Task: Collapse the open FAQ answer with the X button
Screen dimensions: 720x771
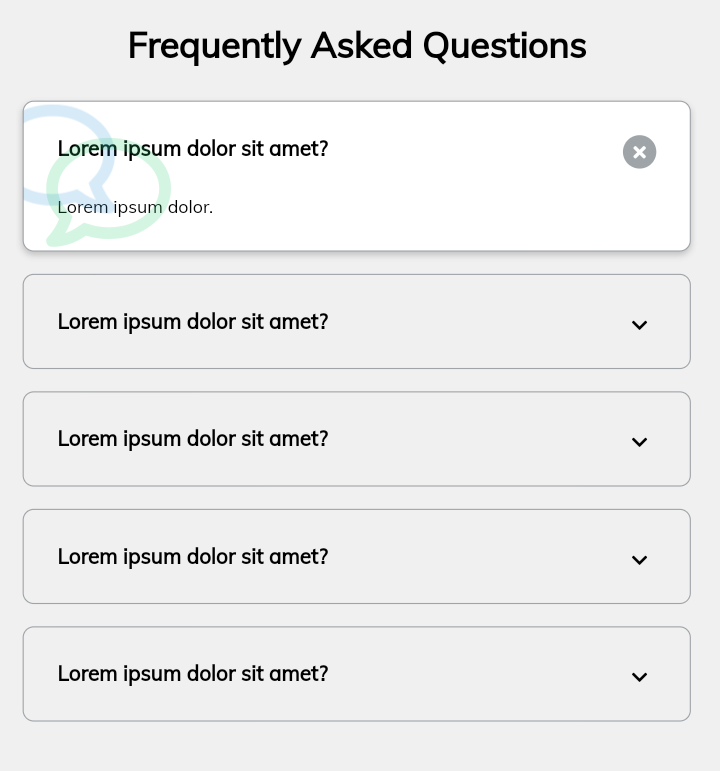Action: tap(639, 152)
